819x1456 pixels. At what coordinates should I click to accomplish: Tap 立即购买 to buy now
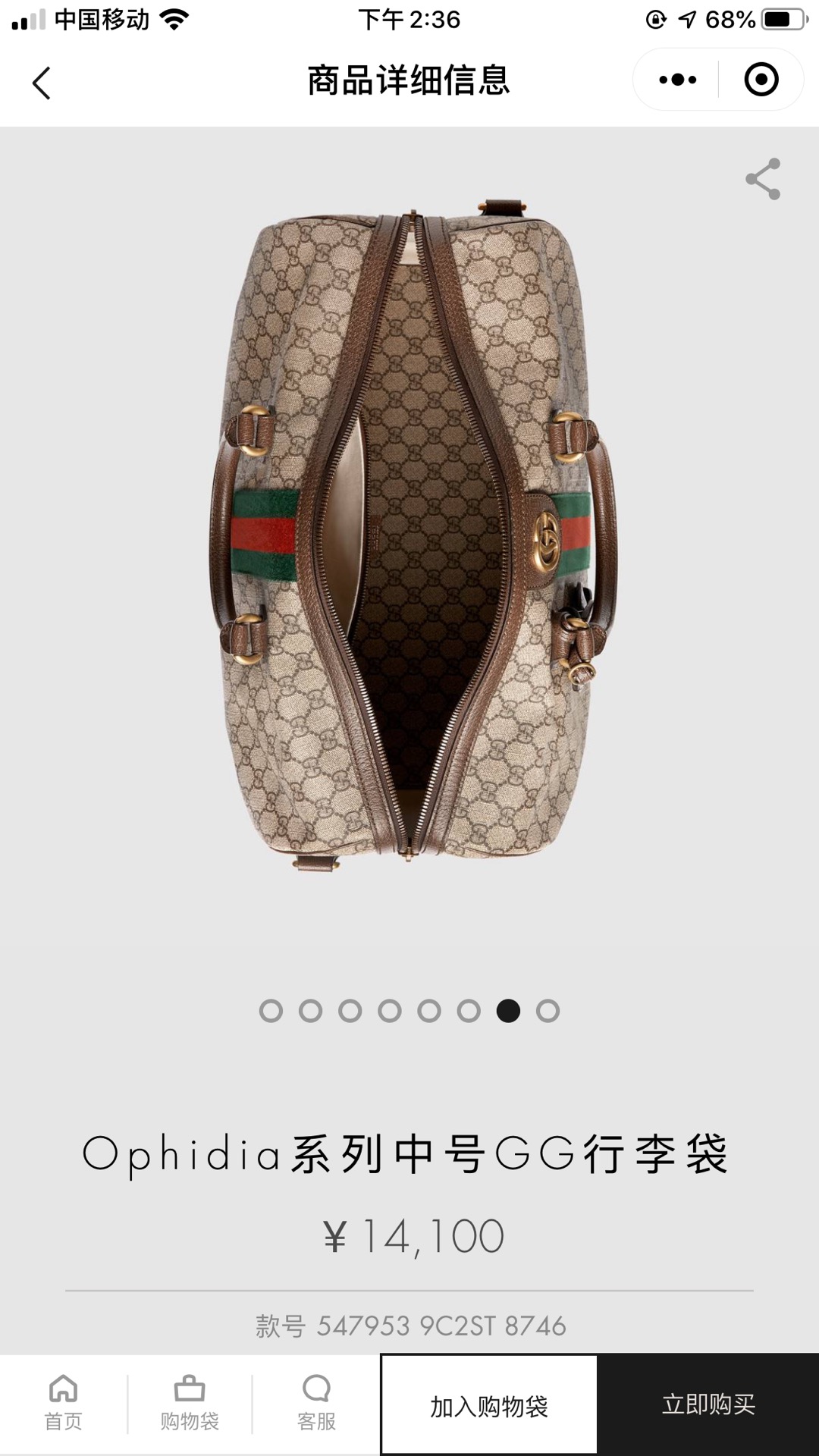coord(708,1405)
